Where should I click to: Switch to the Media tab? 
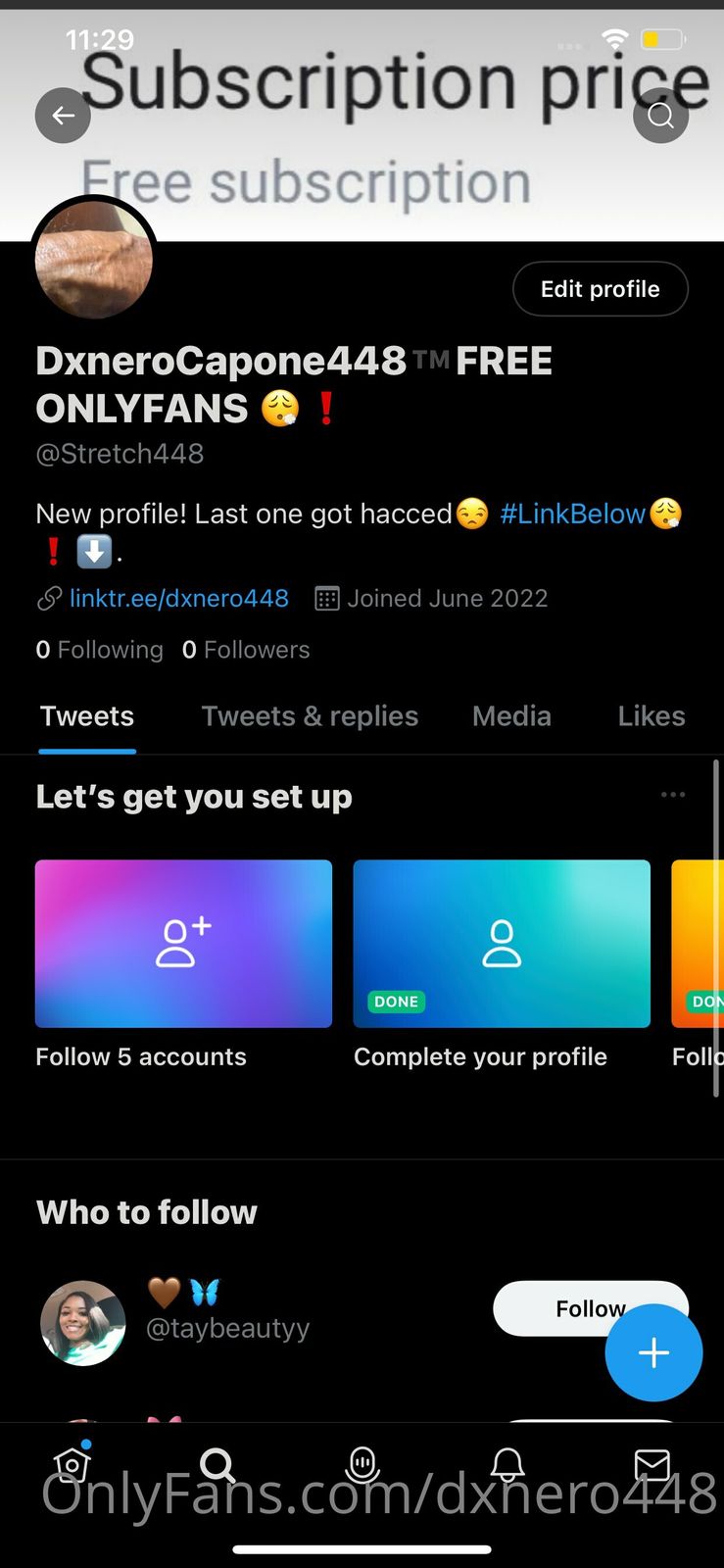tap(511, 716)
